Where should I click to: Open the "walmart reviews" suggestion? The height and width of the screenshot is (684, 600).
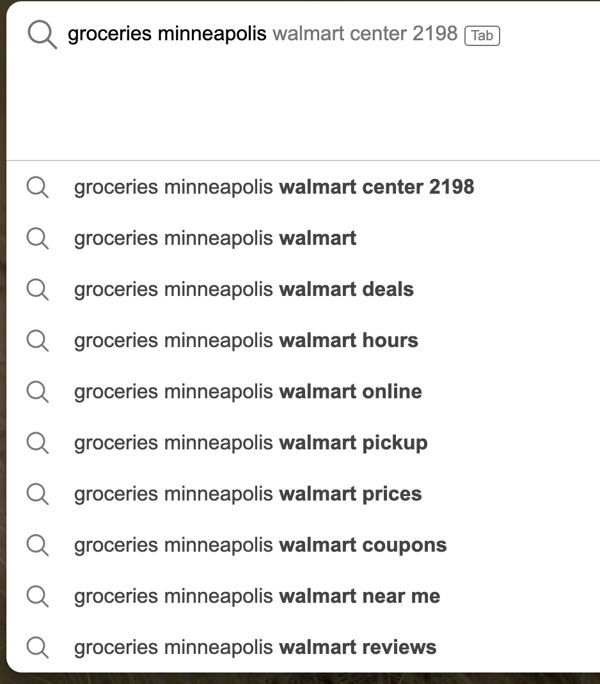255,647
